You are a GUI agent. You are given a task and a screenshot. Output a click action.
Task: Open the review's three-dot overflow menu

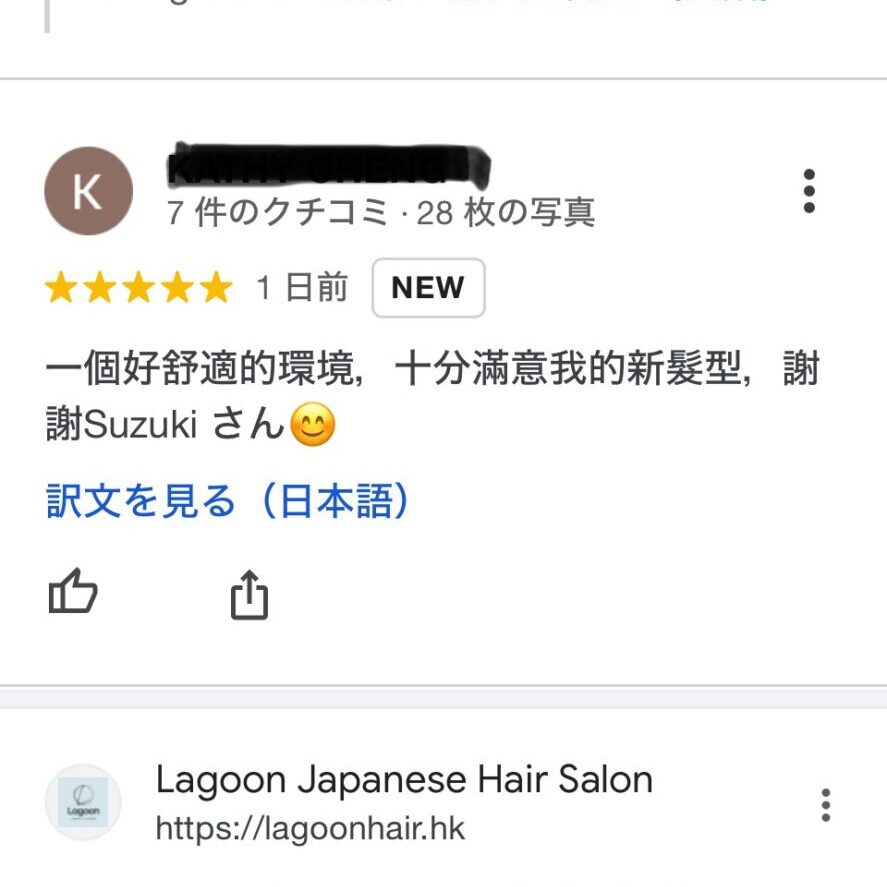[809, 191]
